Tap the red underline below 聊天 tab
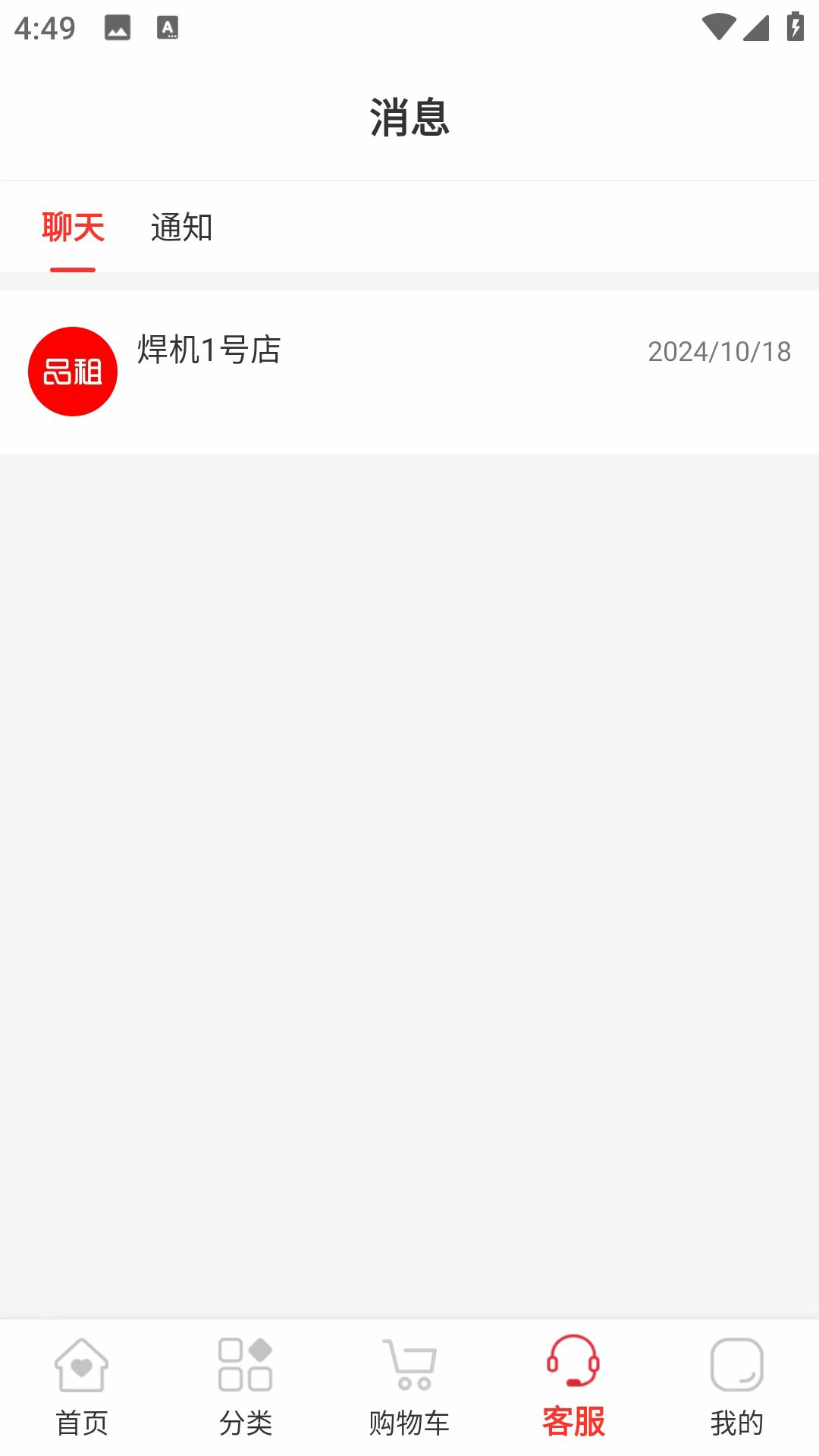This screenshot has height=1456, width=819. [73, 269]
